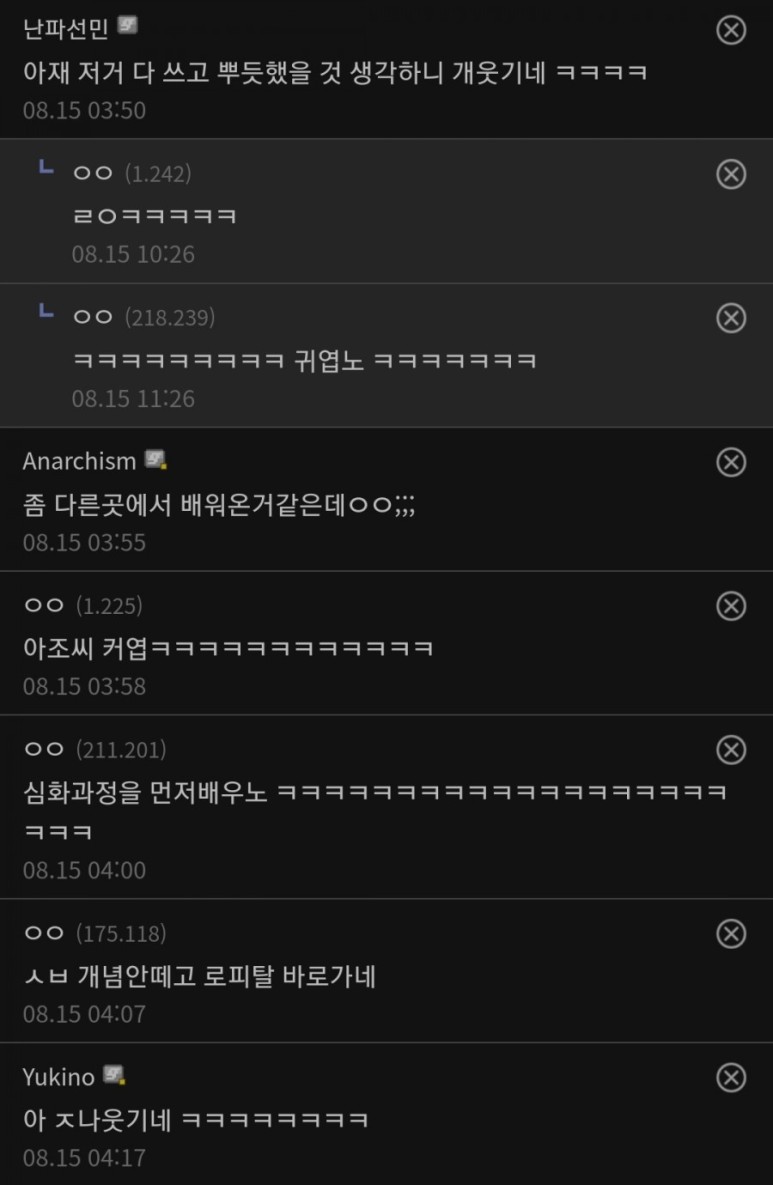The height and width of the screenshot is (1185, 773).
Task: Reply to 난파선민's comment about 아재
Action: [x=335, y=72]
